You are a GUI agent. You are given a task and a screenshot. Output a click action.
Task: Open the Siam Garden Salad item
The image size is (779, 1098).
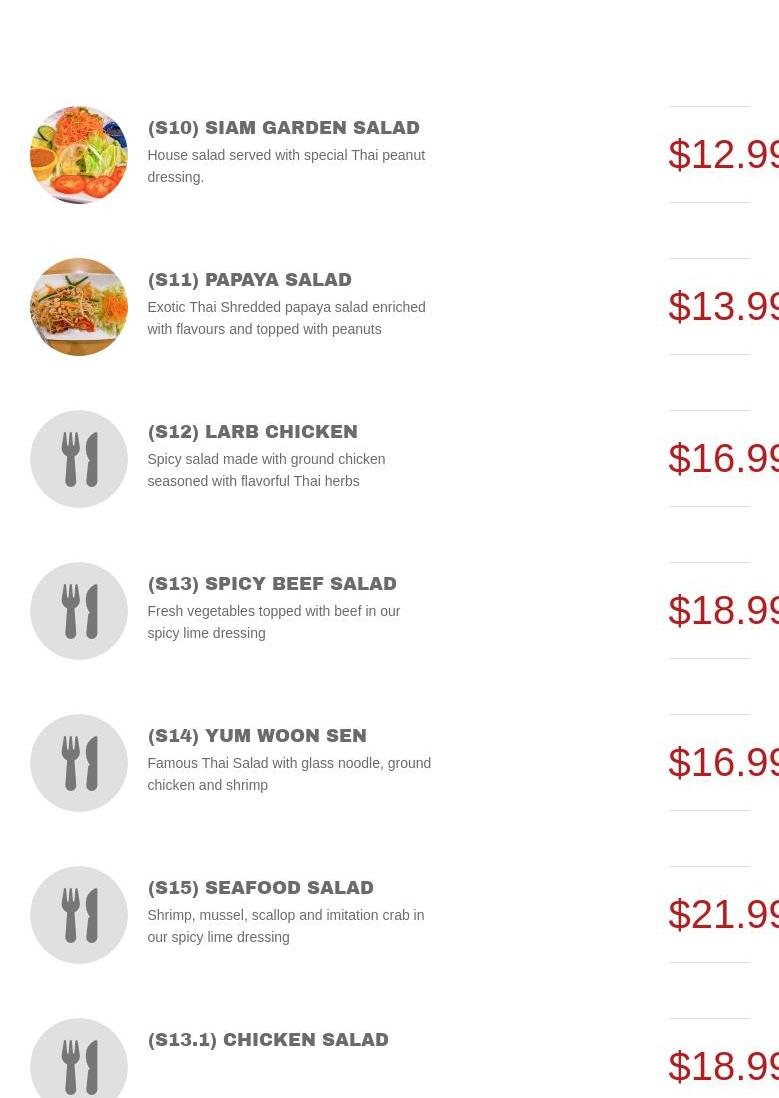(x=283, y=129)
